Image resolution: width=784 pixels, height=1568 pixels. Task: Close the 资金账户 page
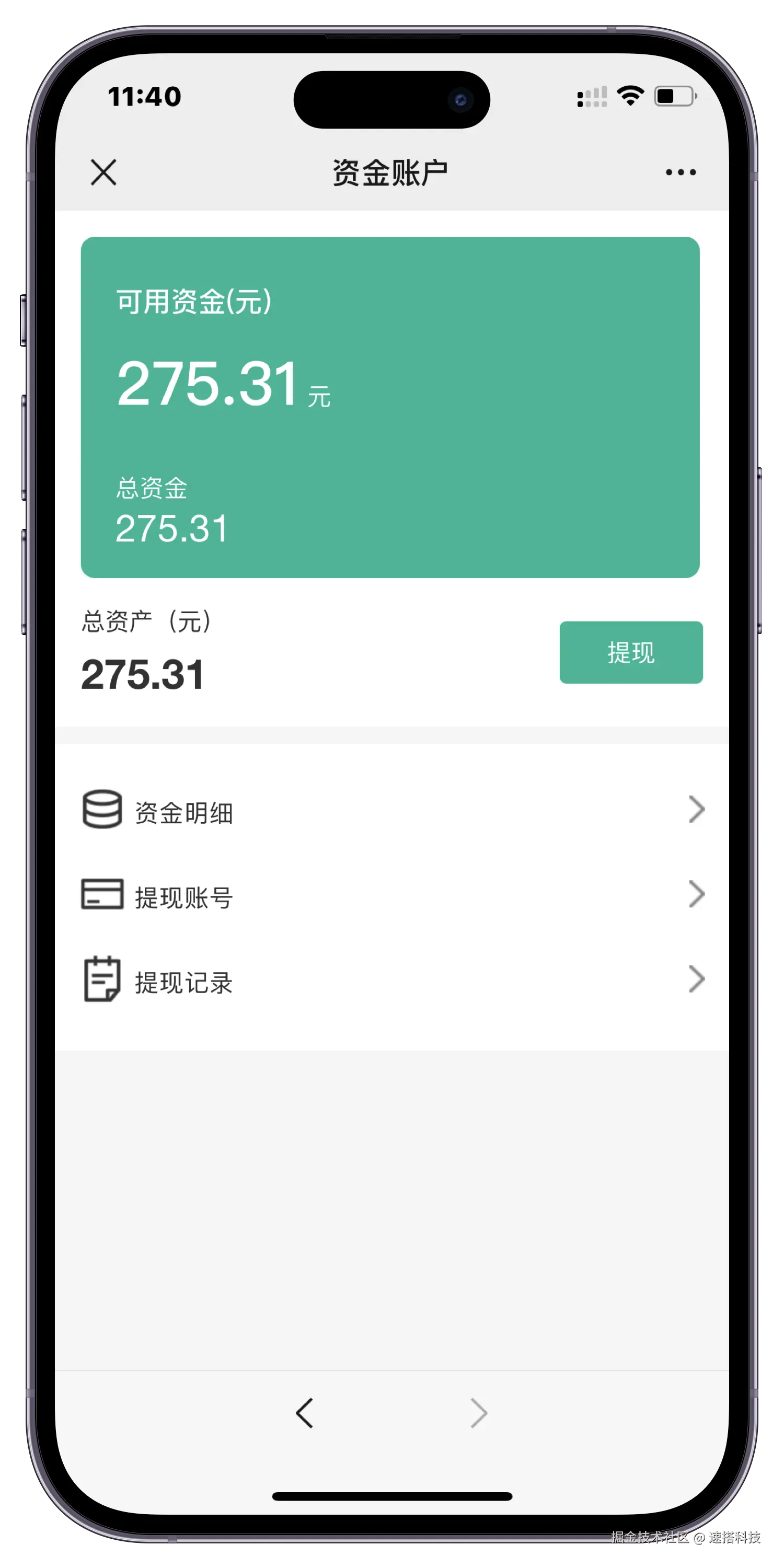[x=103, y=172]
